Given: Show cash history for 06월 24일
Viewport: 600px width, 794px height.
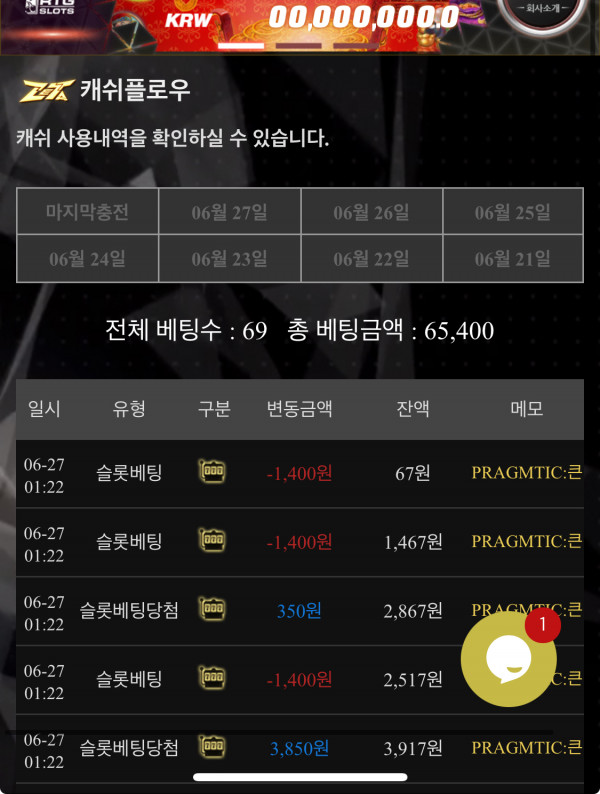Looking at the screenshot, I should click(88, 259).
